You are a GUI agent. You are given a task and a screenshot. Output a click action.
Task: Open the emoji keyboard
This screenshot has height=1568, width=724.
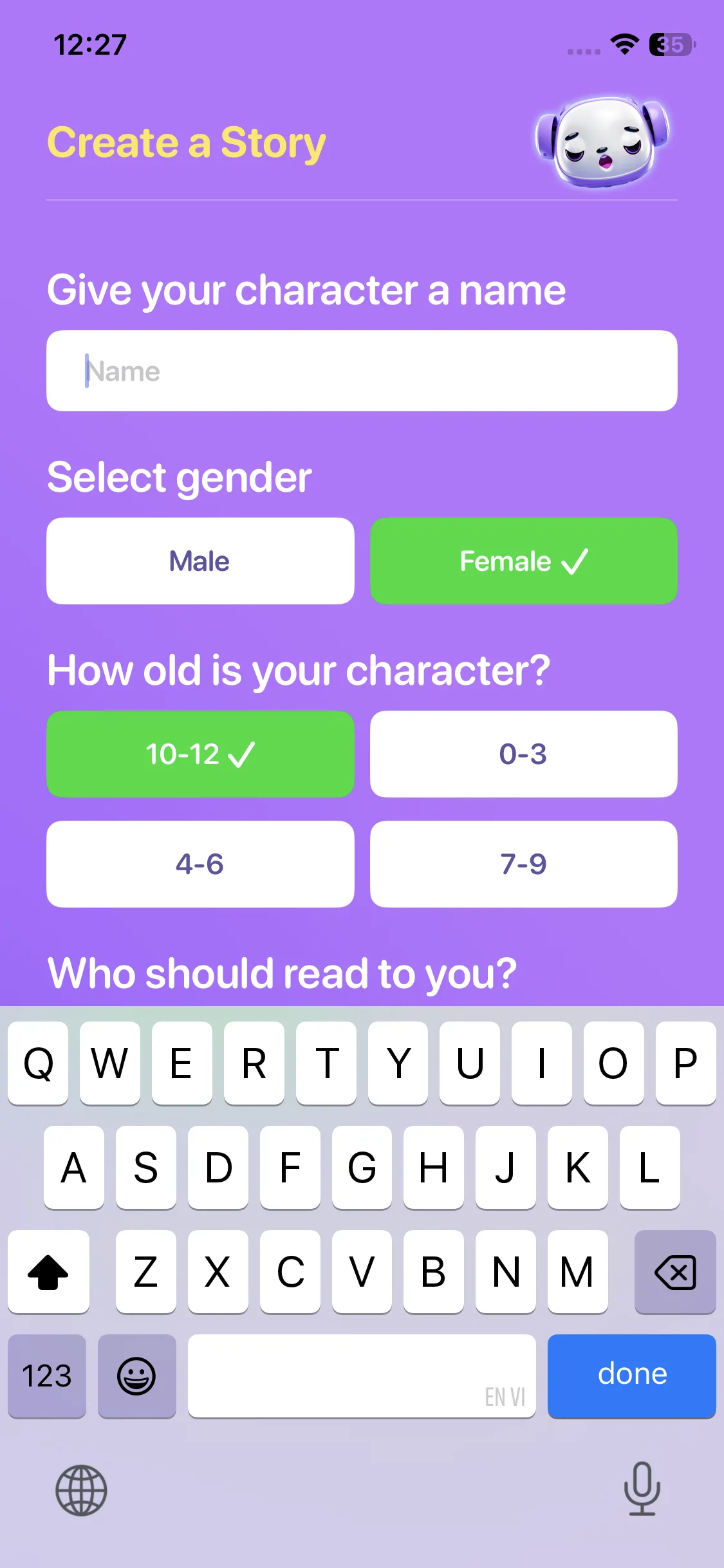(136, 1376)
